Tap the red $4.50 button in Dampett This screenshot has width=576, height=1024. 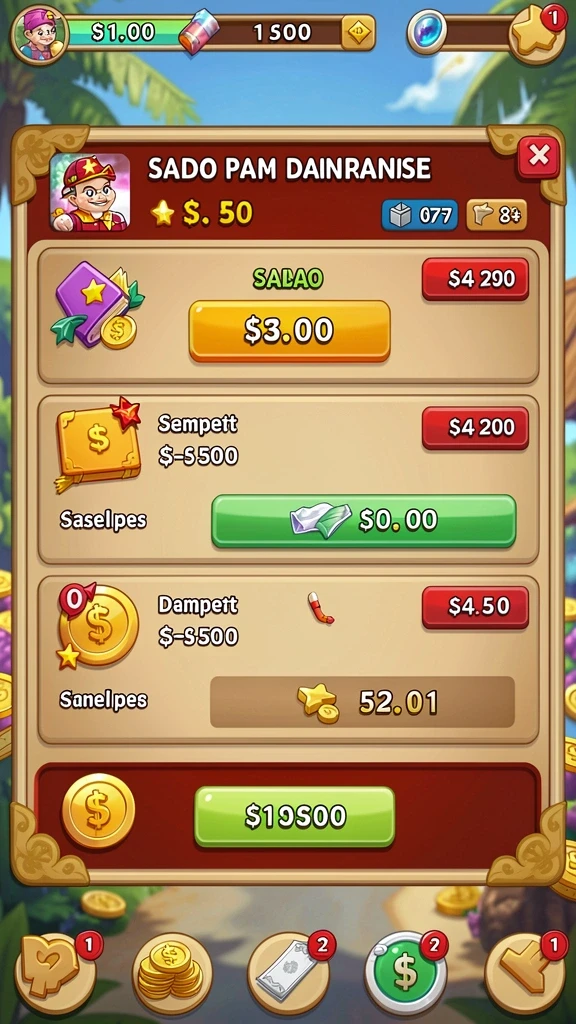475,607
